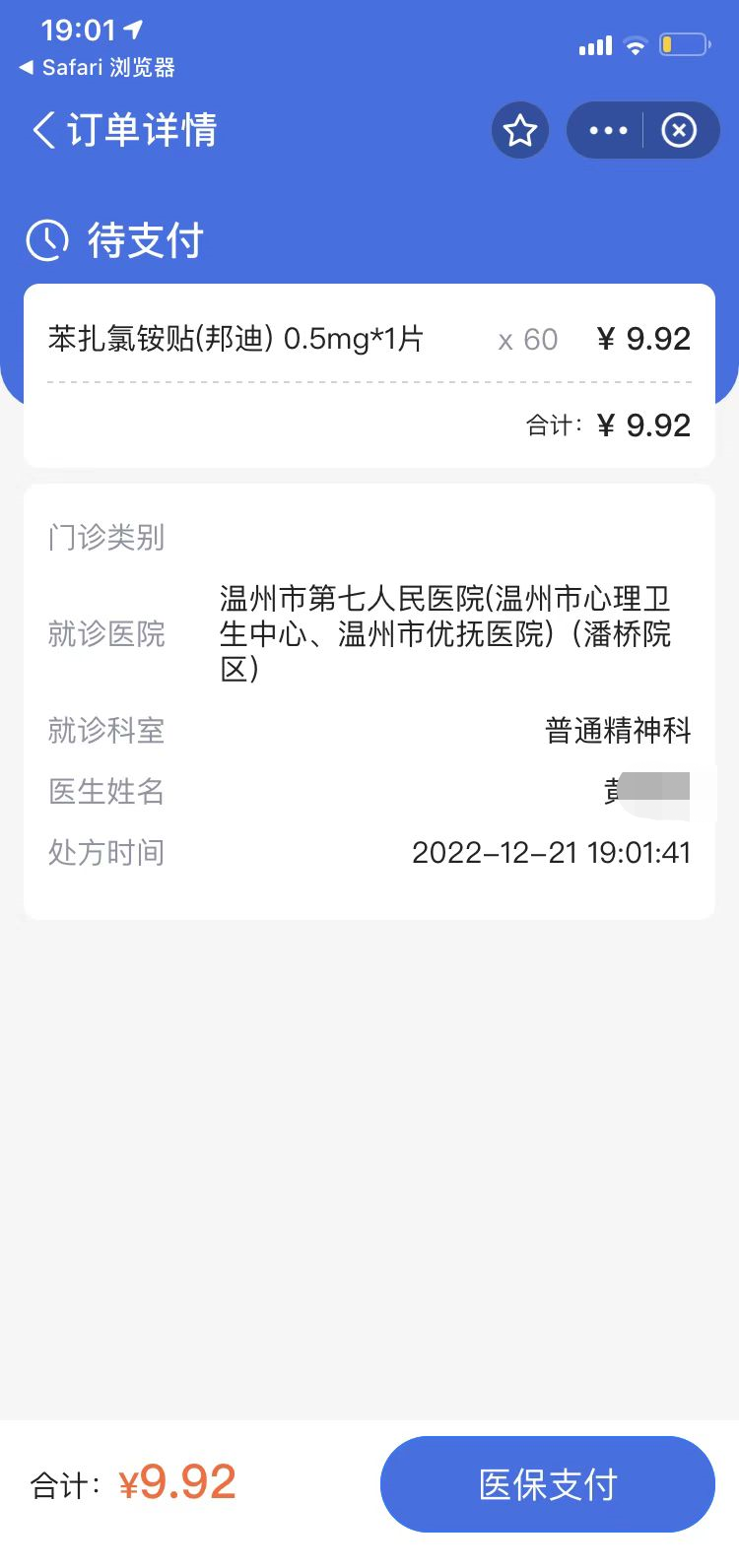
Task: Tap the battery indicator in the status bar
Action: (x=686, y=43)
